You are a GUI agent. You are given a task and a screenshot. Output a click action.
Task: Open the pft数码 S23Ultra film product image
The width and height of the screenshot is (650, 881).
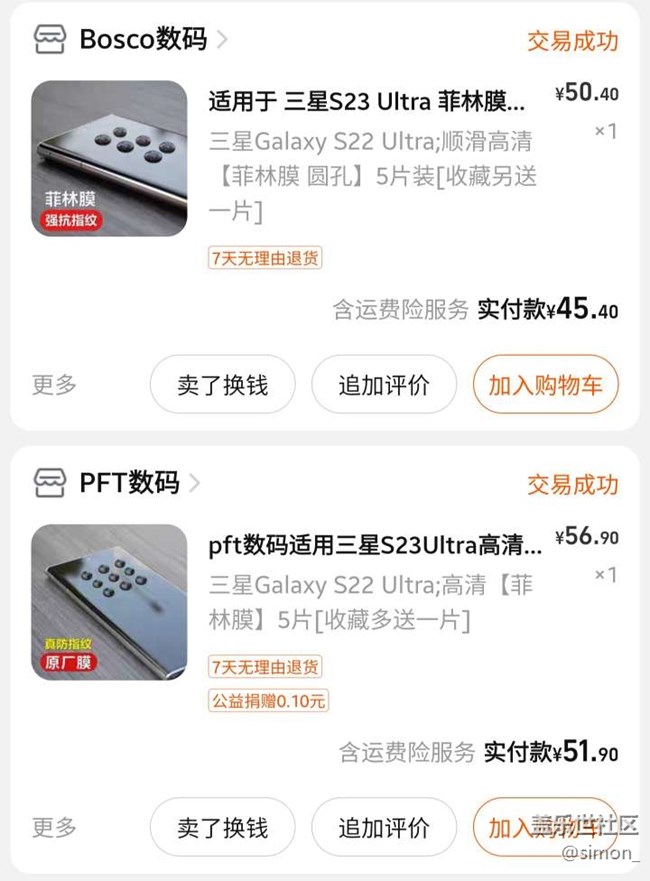click(109, 602)
